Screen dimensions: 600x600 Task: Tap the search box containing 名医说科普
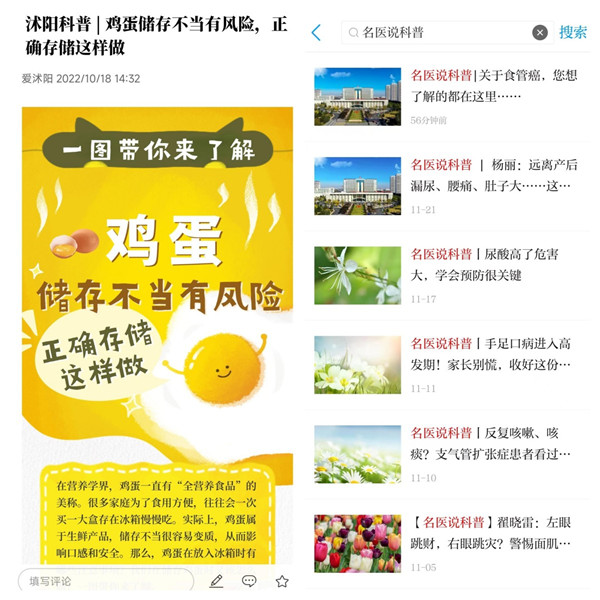click(440, 33)
